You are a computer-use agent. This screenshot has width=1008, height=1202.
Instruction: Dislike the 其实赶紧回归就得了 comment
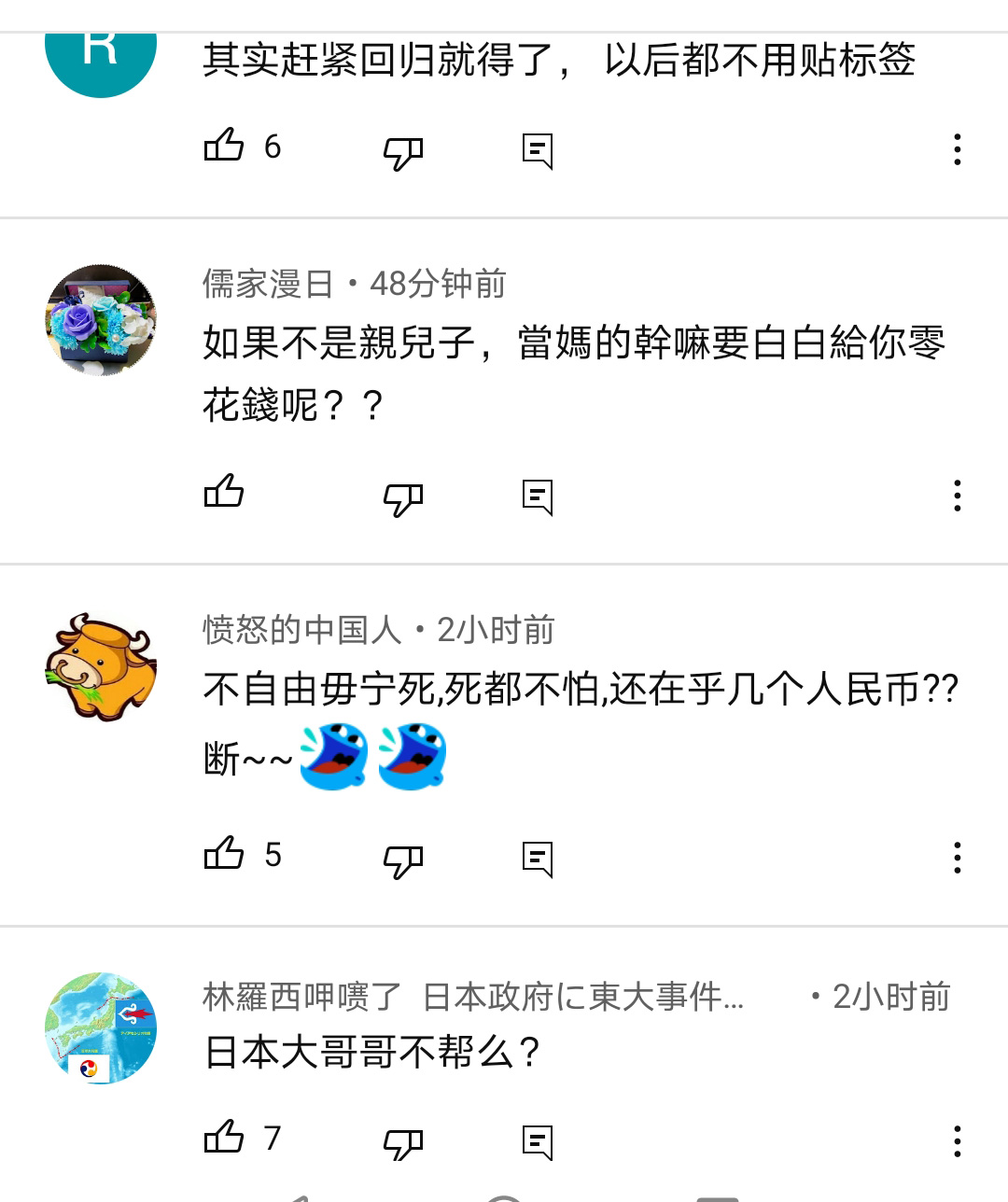pos(403,152)
